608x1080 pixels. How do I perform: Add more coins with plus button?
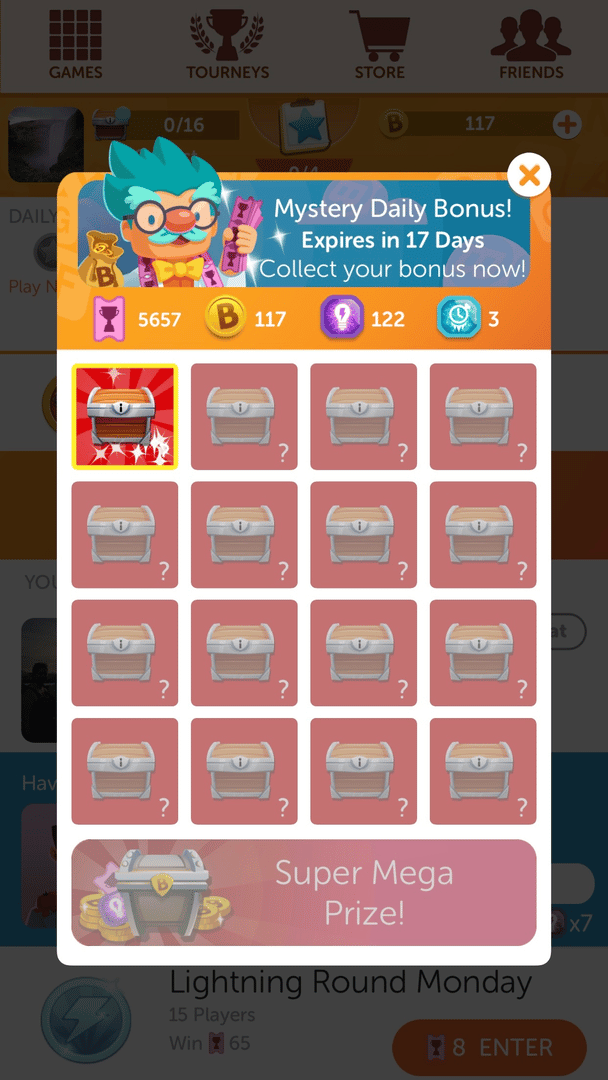567,124
